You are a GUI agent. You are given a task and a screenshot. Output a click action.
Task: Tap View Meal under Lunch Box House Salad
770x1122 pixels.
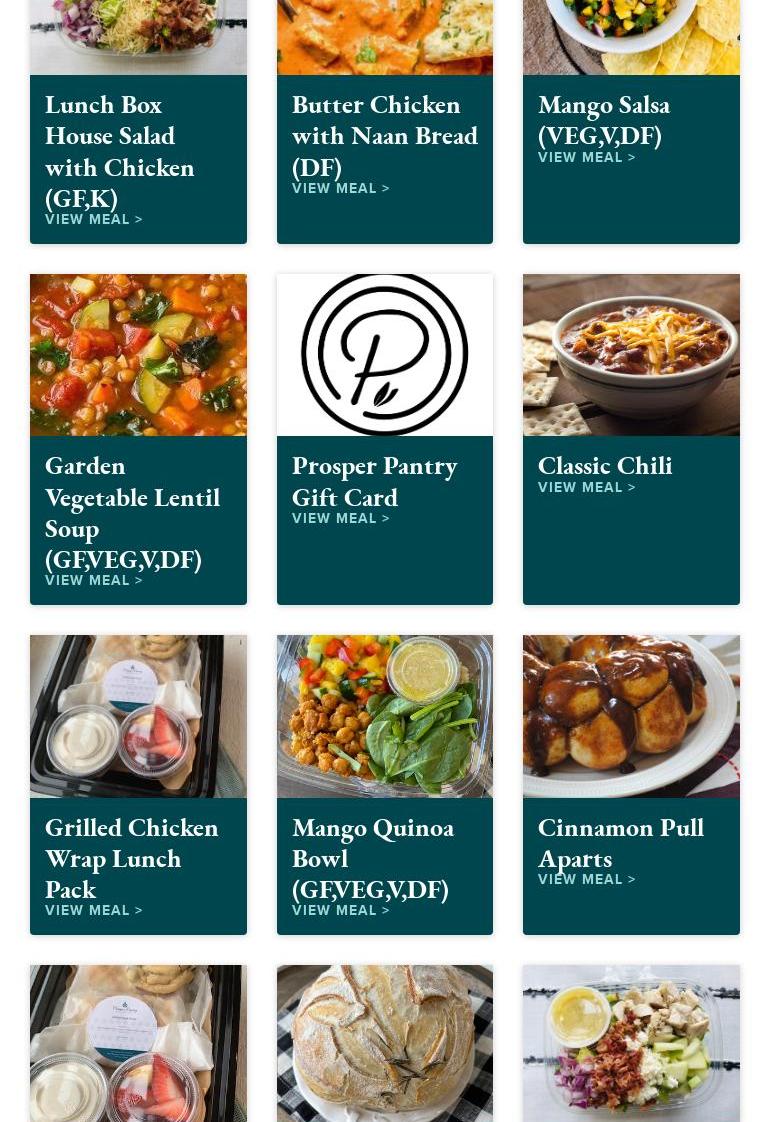pos(93,220)
